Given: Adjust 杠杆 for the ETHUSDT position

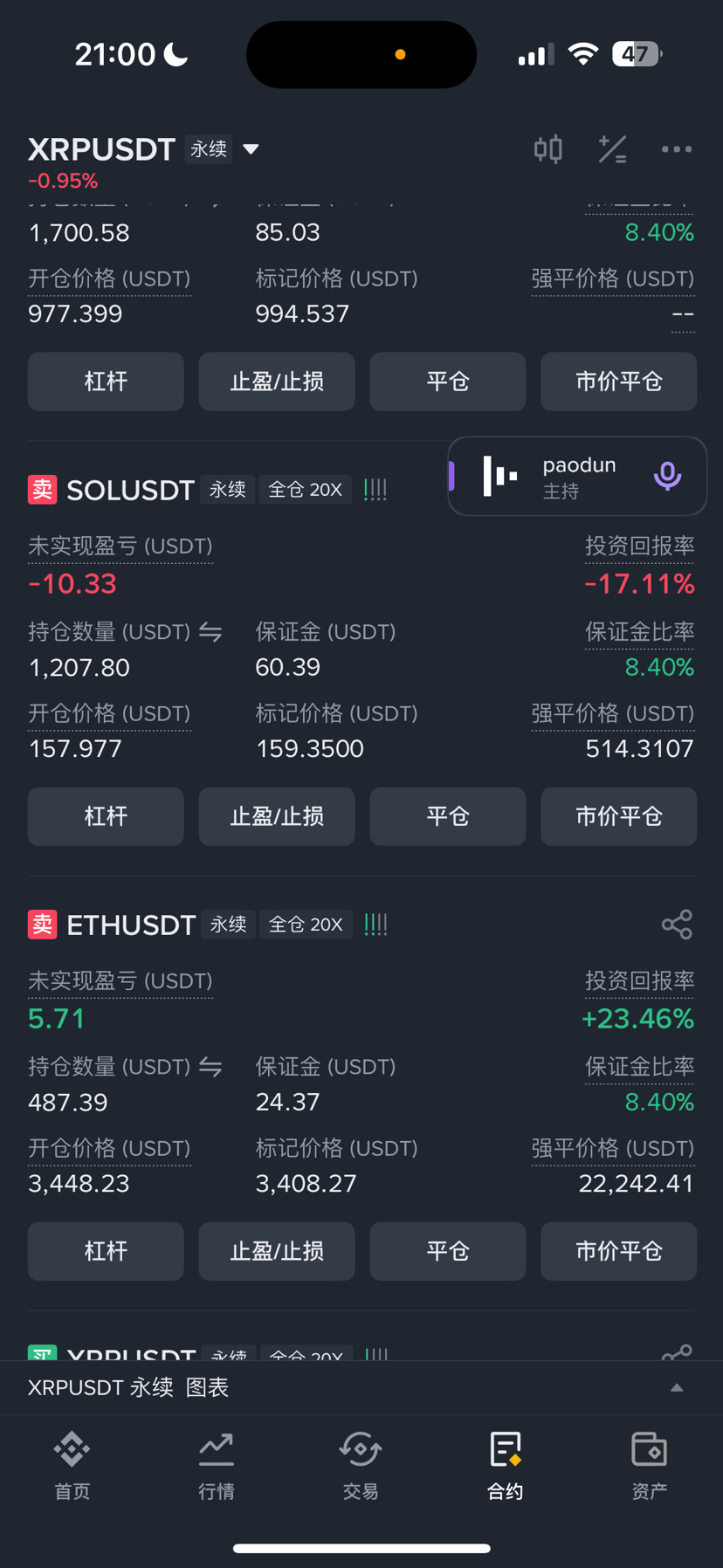Looking at the screenshot, I should click(x=106, y=1251).
